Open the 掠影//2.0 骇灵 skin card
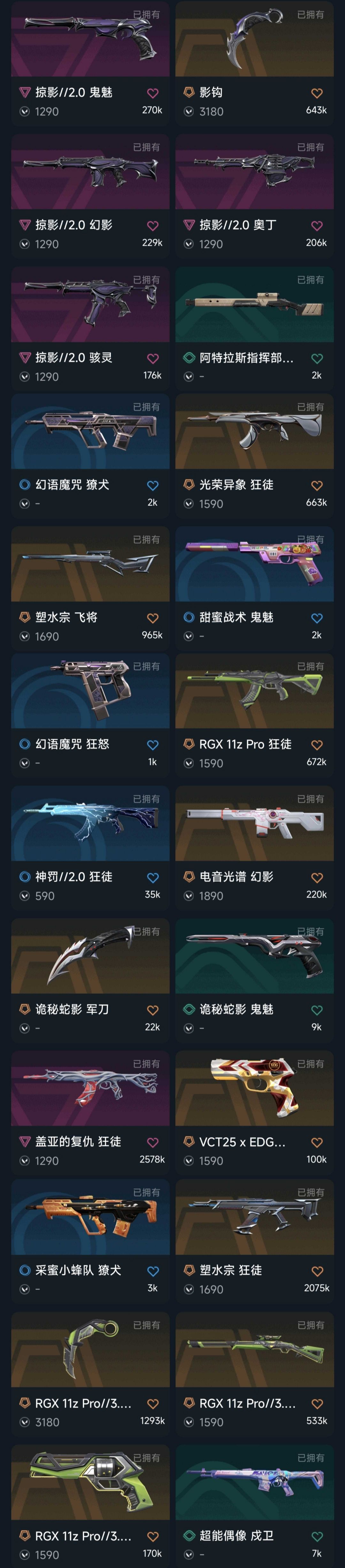 tap(90, 329)
